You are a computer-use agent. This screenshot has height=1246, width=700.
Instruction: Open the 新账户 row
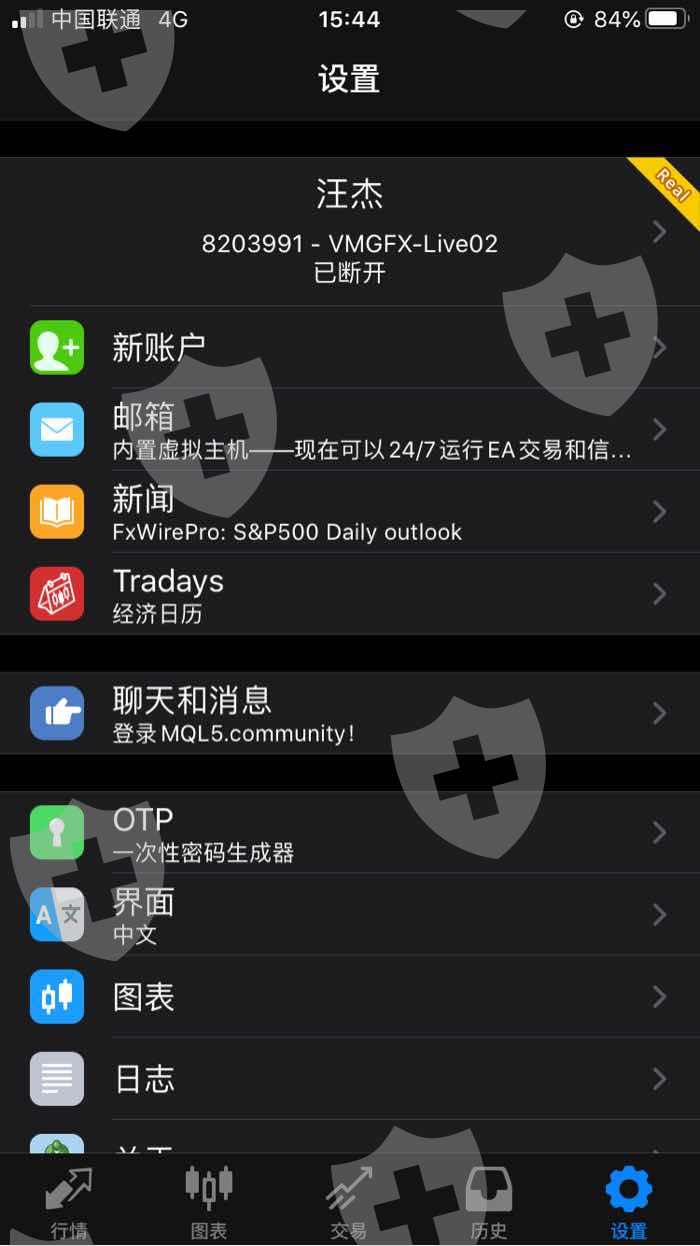pos(350,347)
